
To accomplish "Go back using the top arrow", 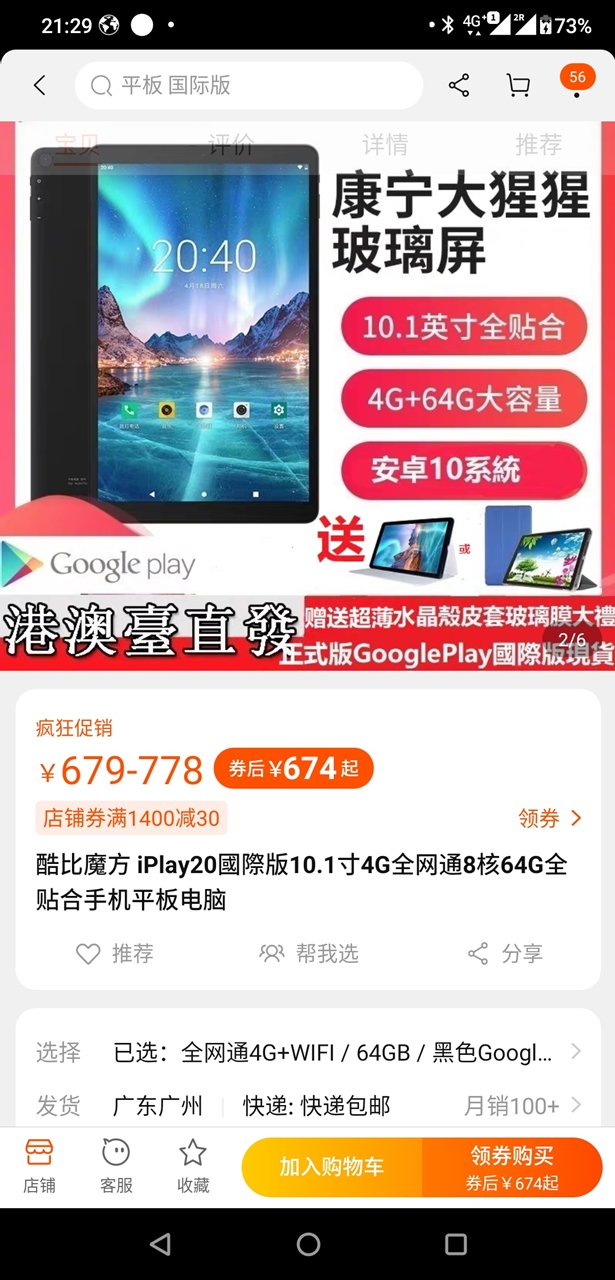I will (x=40, y=86).
